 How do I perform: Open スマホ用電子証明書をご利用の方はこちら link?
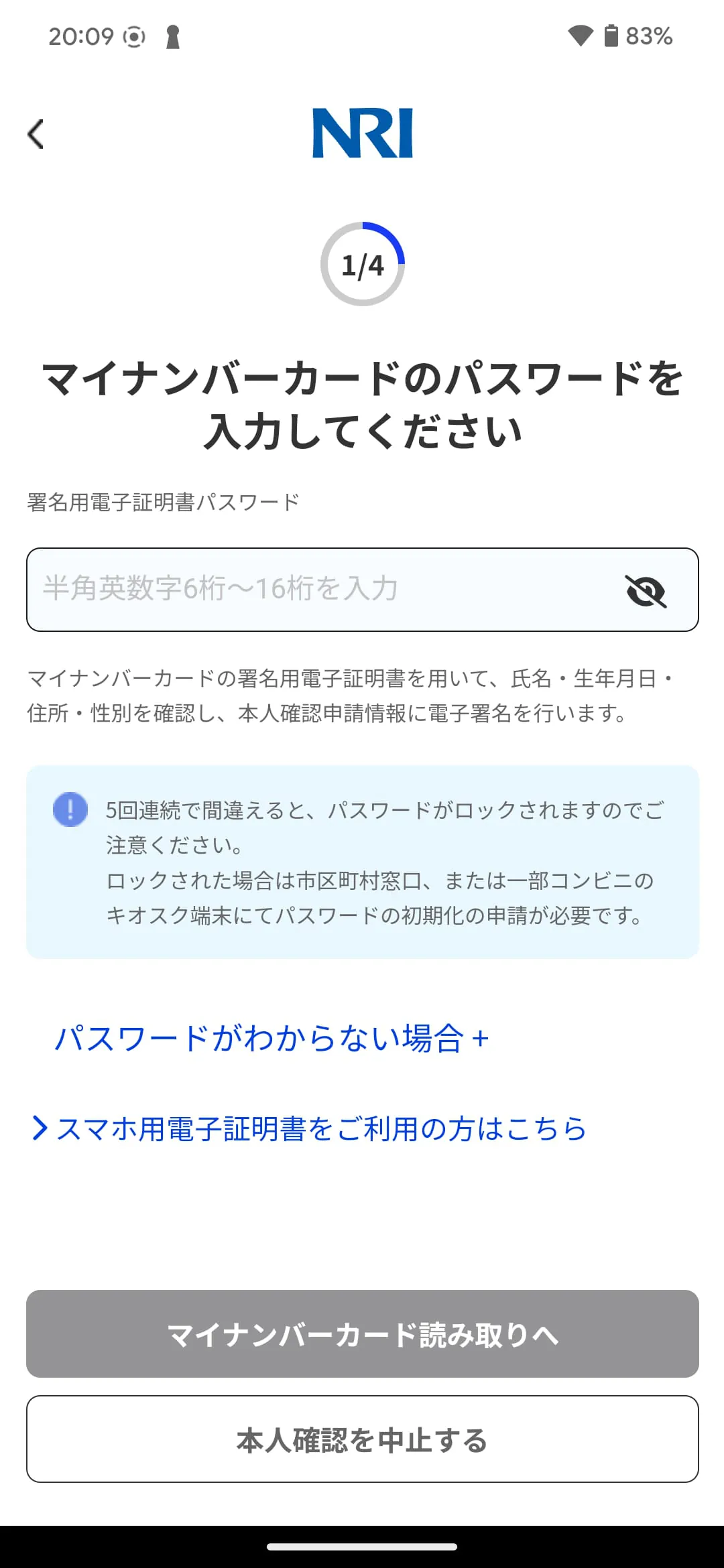pyautogui.click(x=310, y=1128)
